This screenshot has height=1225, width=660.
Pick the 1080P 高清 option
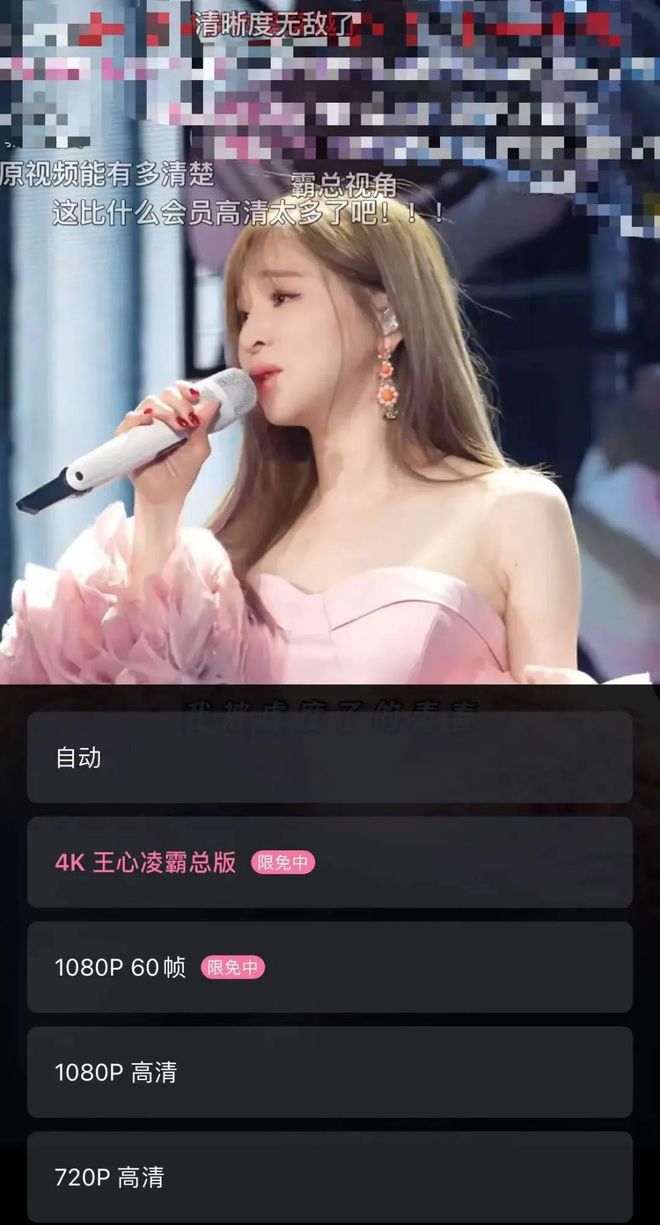click(330, 1072)
